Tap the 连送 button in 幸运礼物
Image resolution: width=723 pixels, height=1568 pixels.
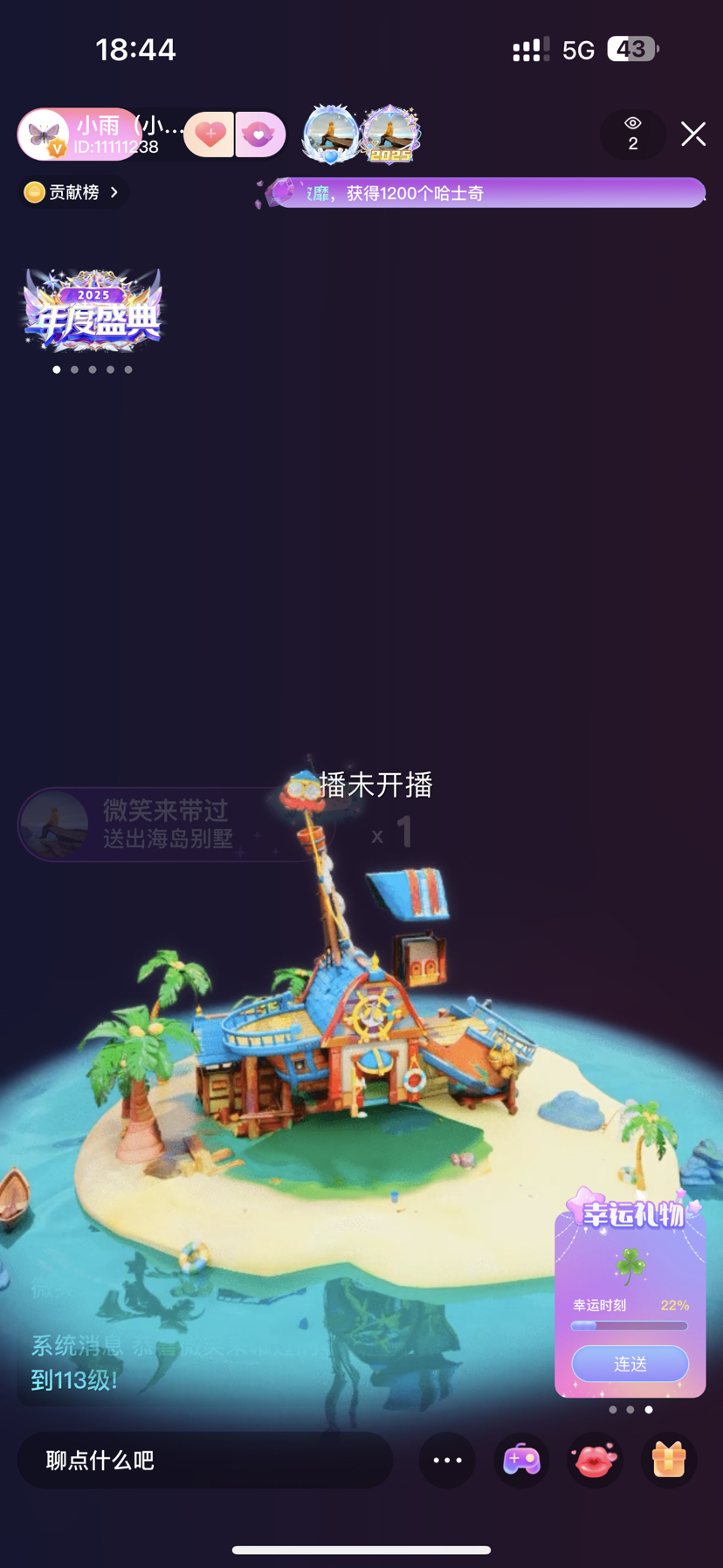(x=630, y=1364)
